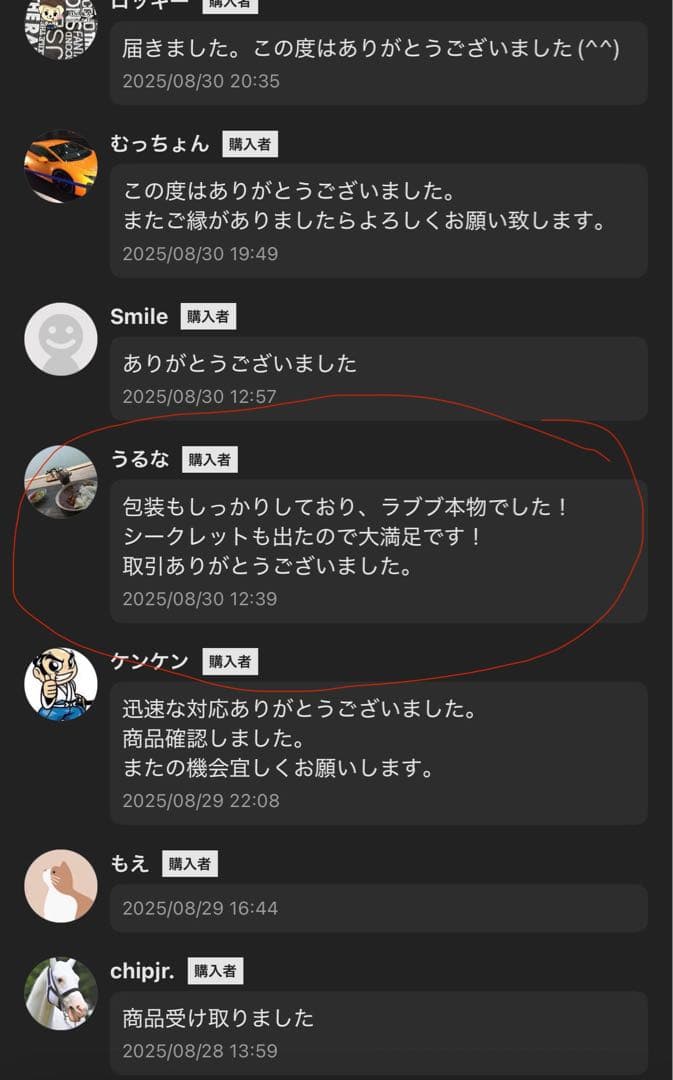View chipjr.'s profile via horse avatar

tap(61, 993)
